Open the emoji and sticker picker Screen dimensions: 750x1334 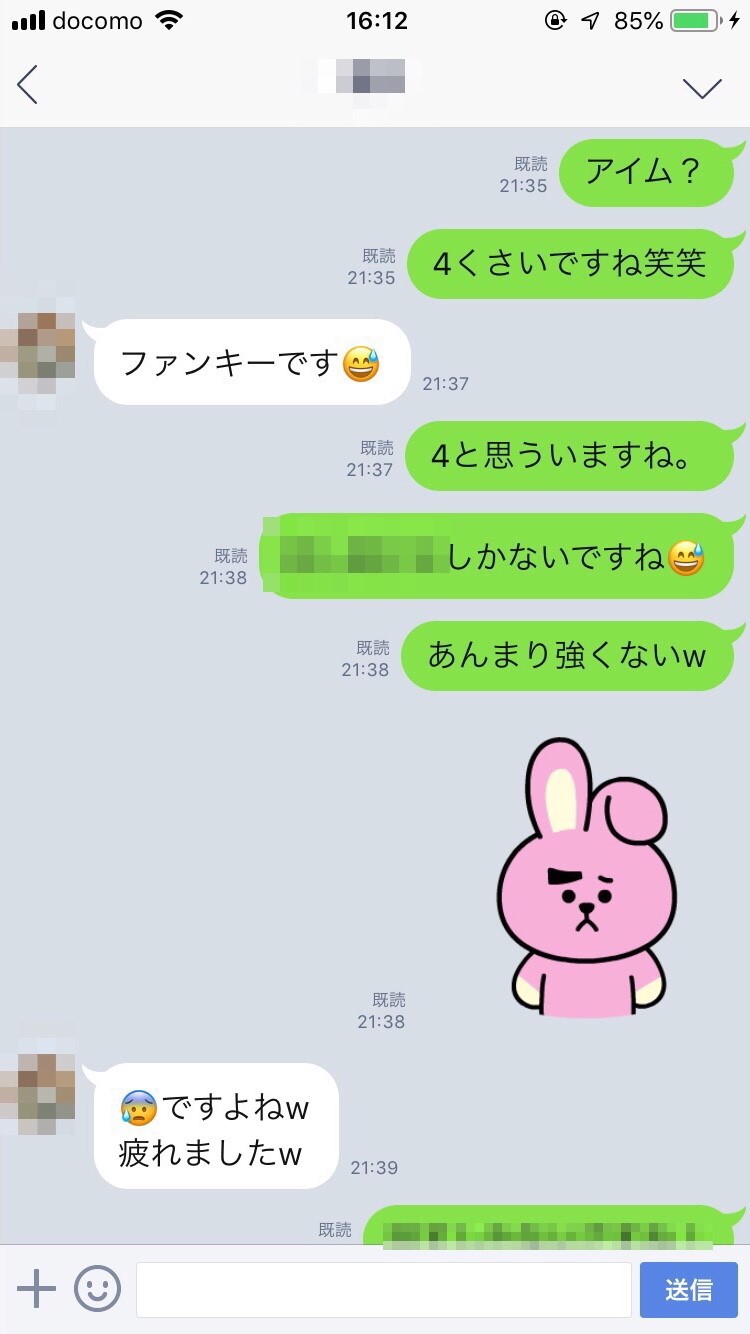(x=97, y=1289)
